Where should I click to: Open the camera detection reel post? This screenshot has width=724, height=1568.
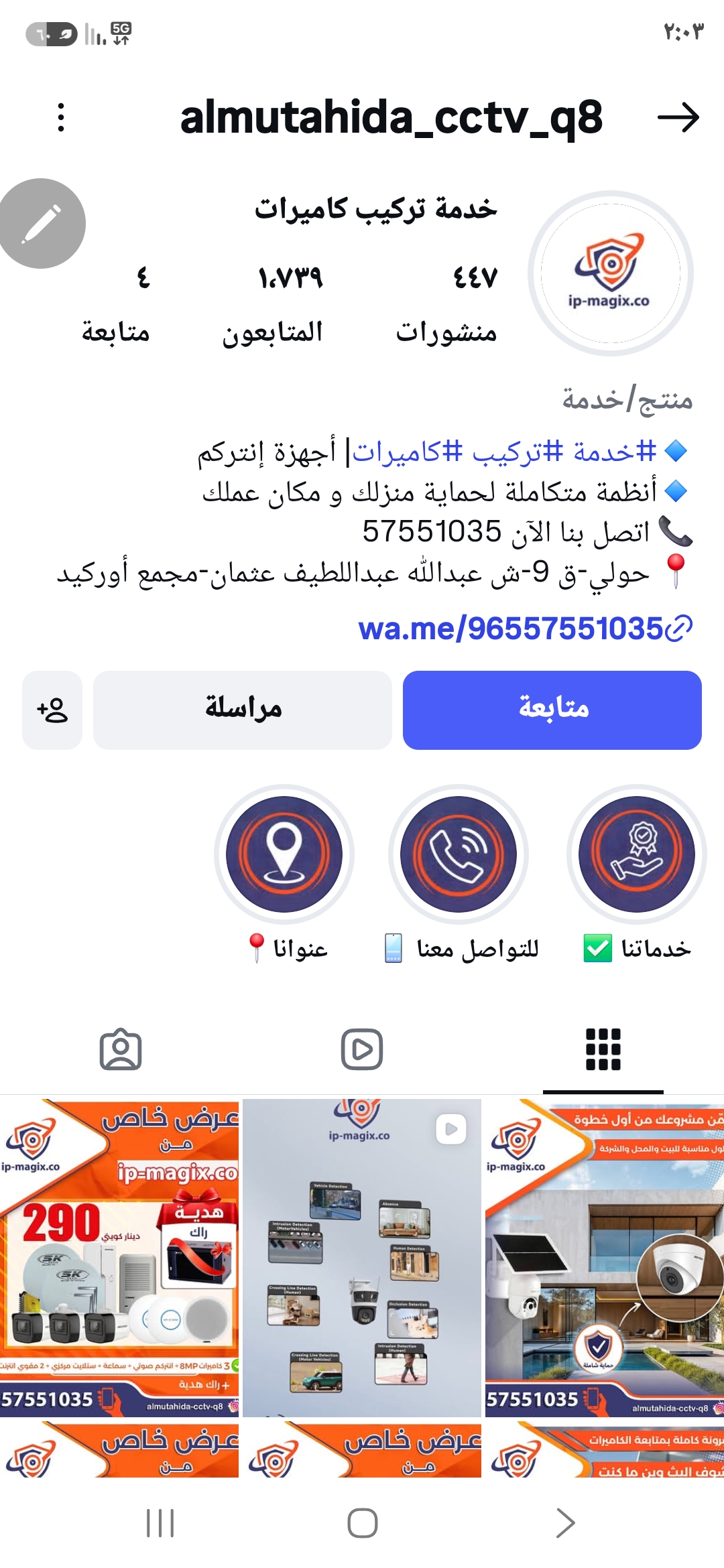click(362, 1258)
